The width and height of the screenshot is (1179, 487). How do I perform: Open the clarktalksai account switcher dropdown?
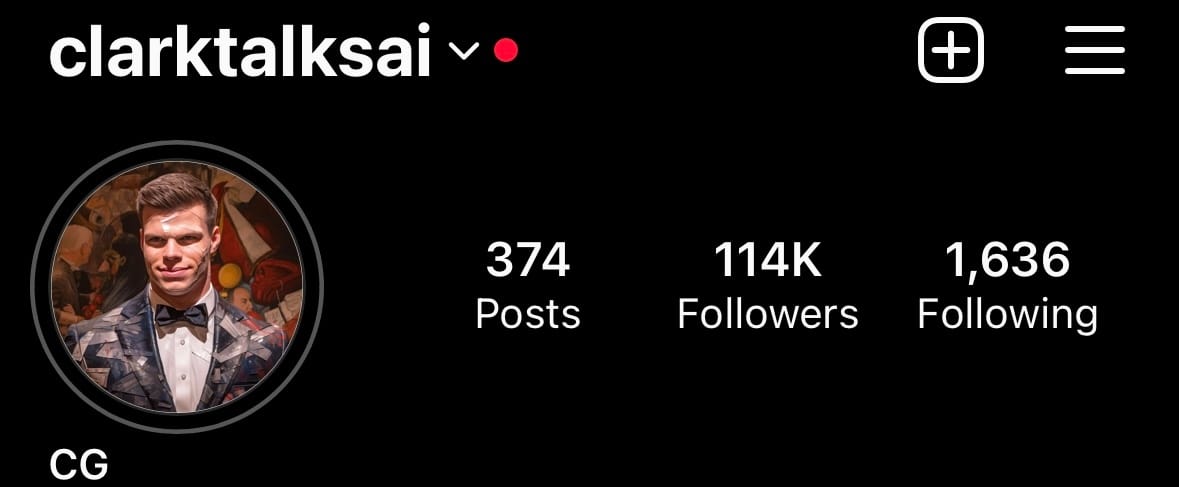pos(463,52)
